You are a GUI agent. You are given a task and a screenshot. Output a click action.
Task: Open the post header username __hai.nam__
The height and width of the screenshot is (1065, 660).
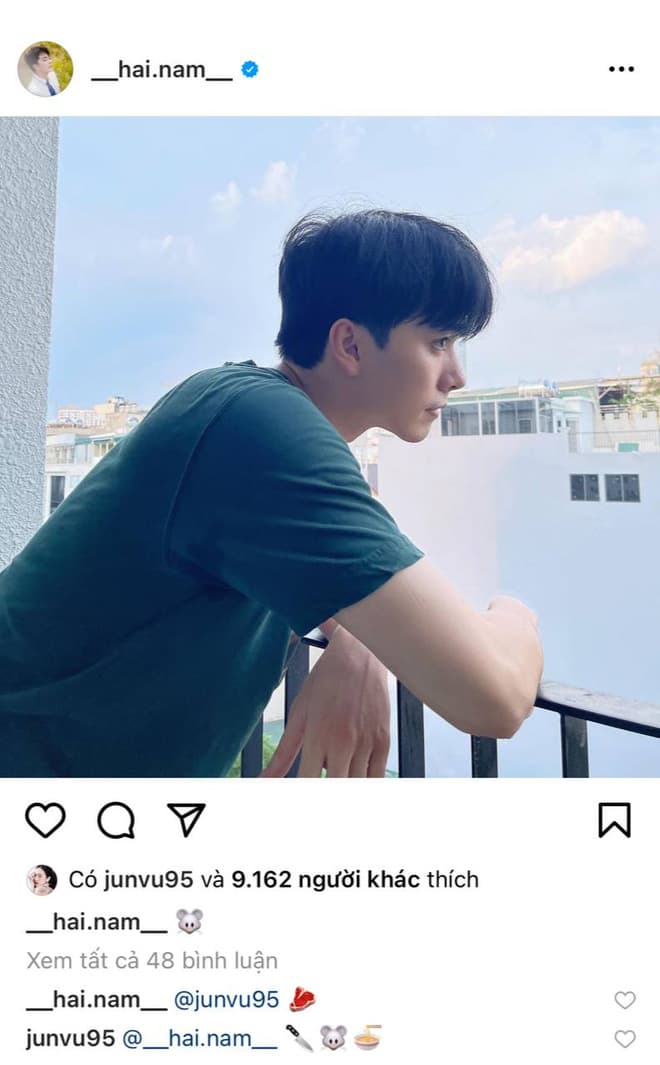(162, 69)
